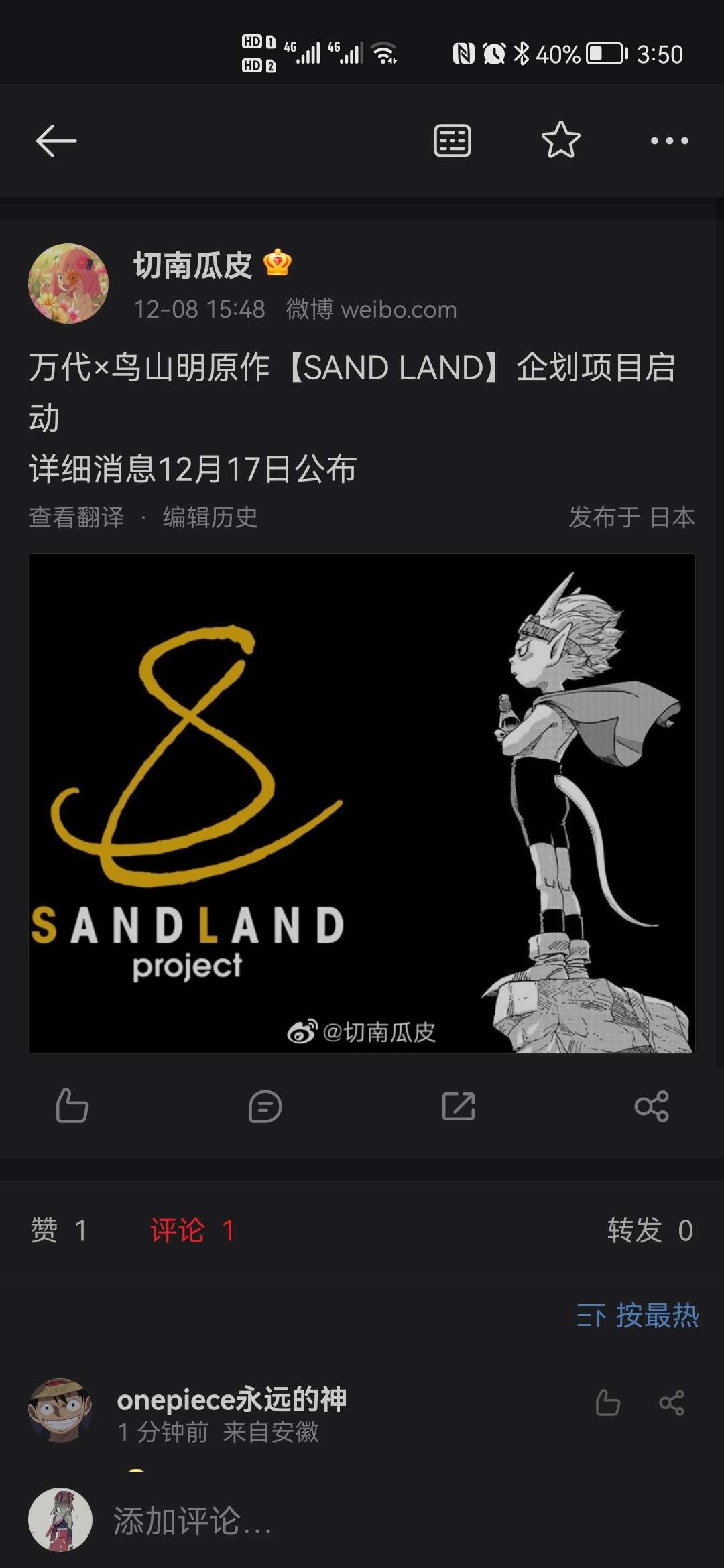Viewport: 724px width, 1568px height.
Task: Go back using the arrow icon
Action: pyautogui.click(x=56, y=141)
